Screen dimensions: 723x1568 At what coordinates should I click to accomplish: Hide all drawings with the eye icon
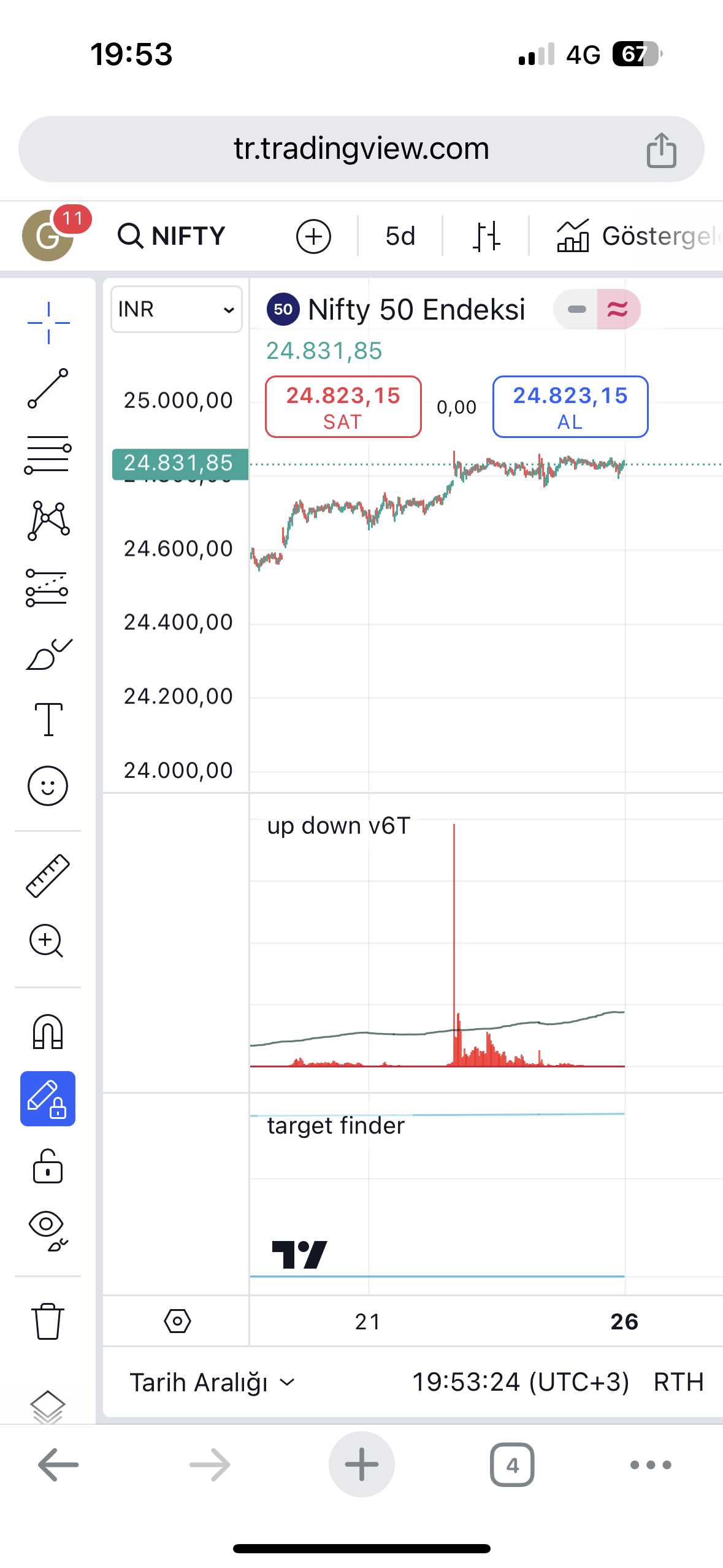pyautogui.click(x=48, y=1230)
